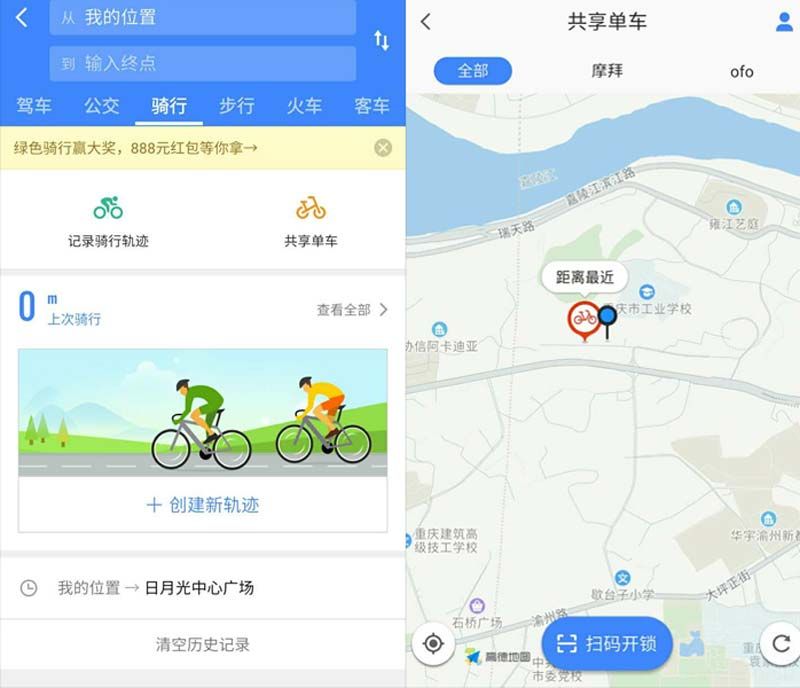Open 共享单车 shared bikes
Screen dimensions: 800x688
click(x=311, y=221)
